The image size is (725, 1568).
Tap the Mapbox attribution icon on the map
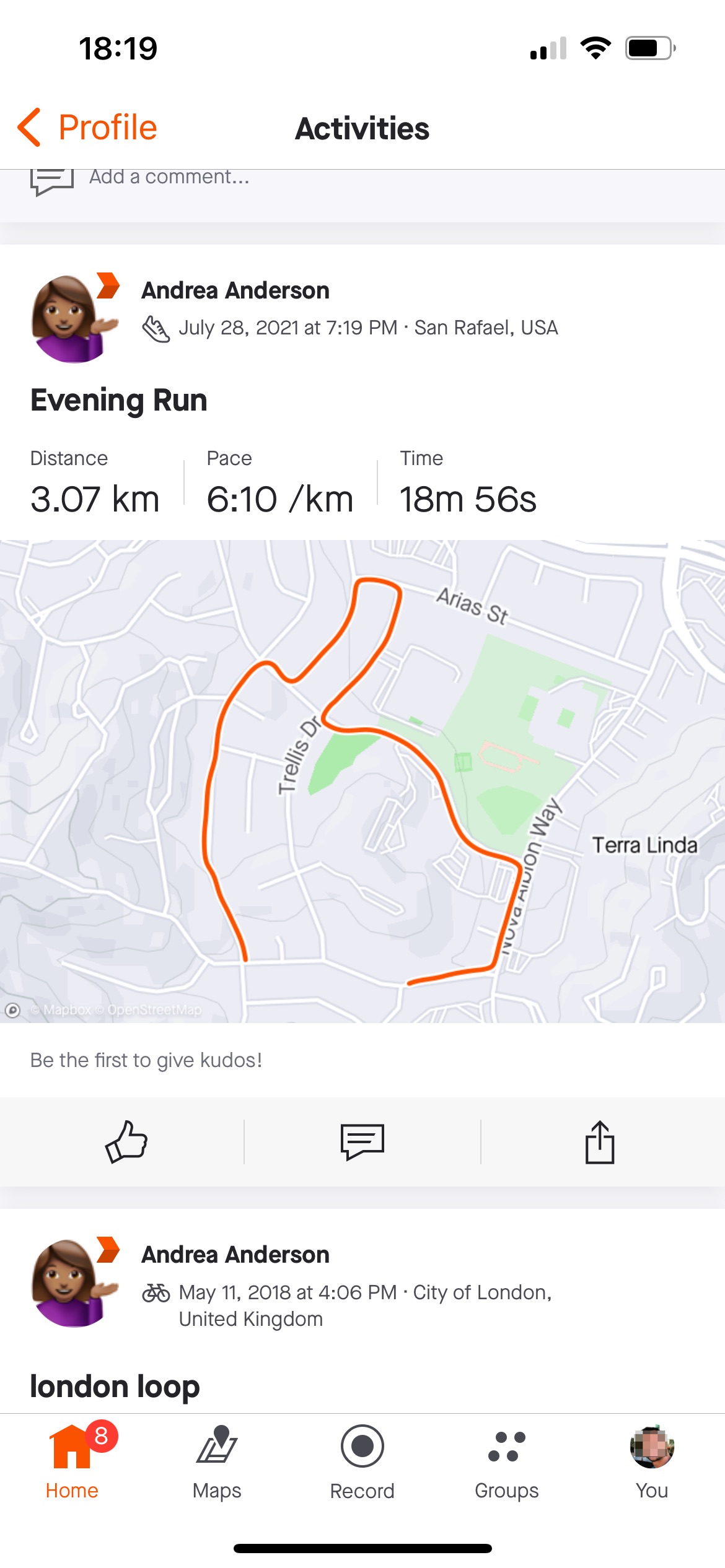pyautogui.click(x=15, y=1009)
